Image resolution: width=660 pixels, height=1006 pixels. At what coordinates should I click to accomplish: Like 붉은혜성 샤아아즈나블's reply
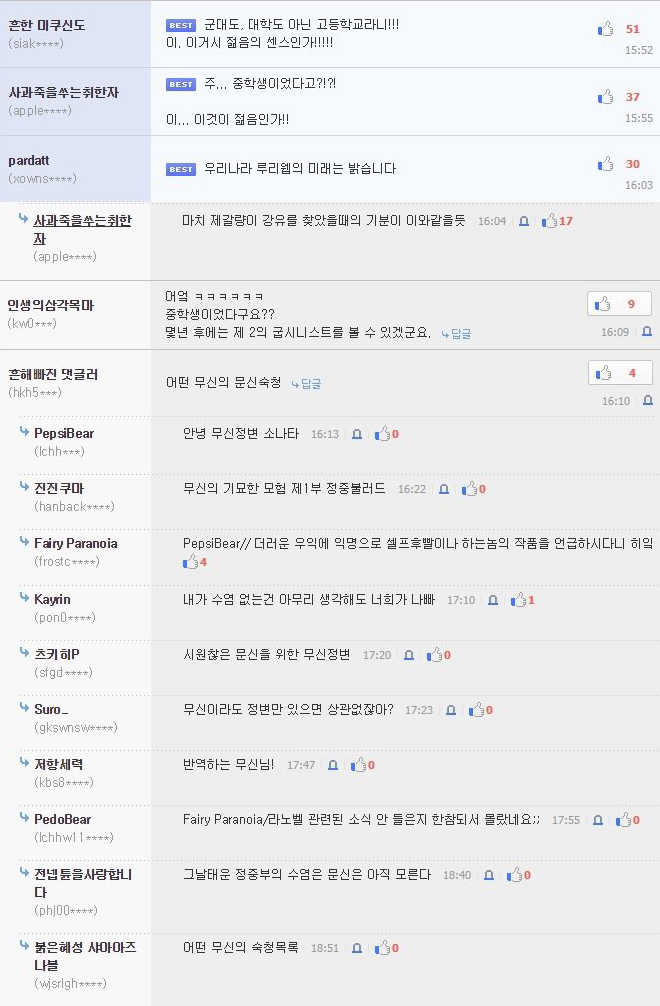(x=382, y=948)
